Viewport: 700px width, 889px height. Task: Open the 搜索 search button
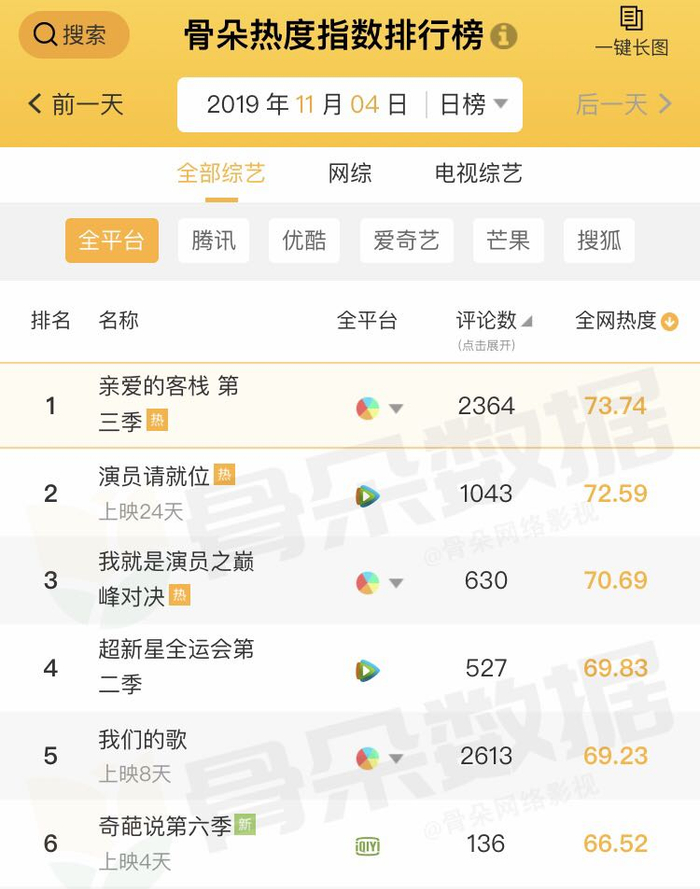73,35
